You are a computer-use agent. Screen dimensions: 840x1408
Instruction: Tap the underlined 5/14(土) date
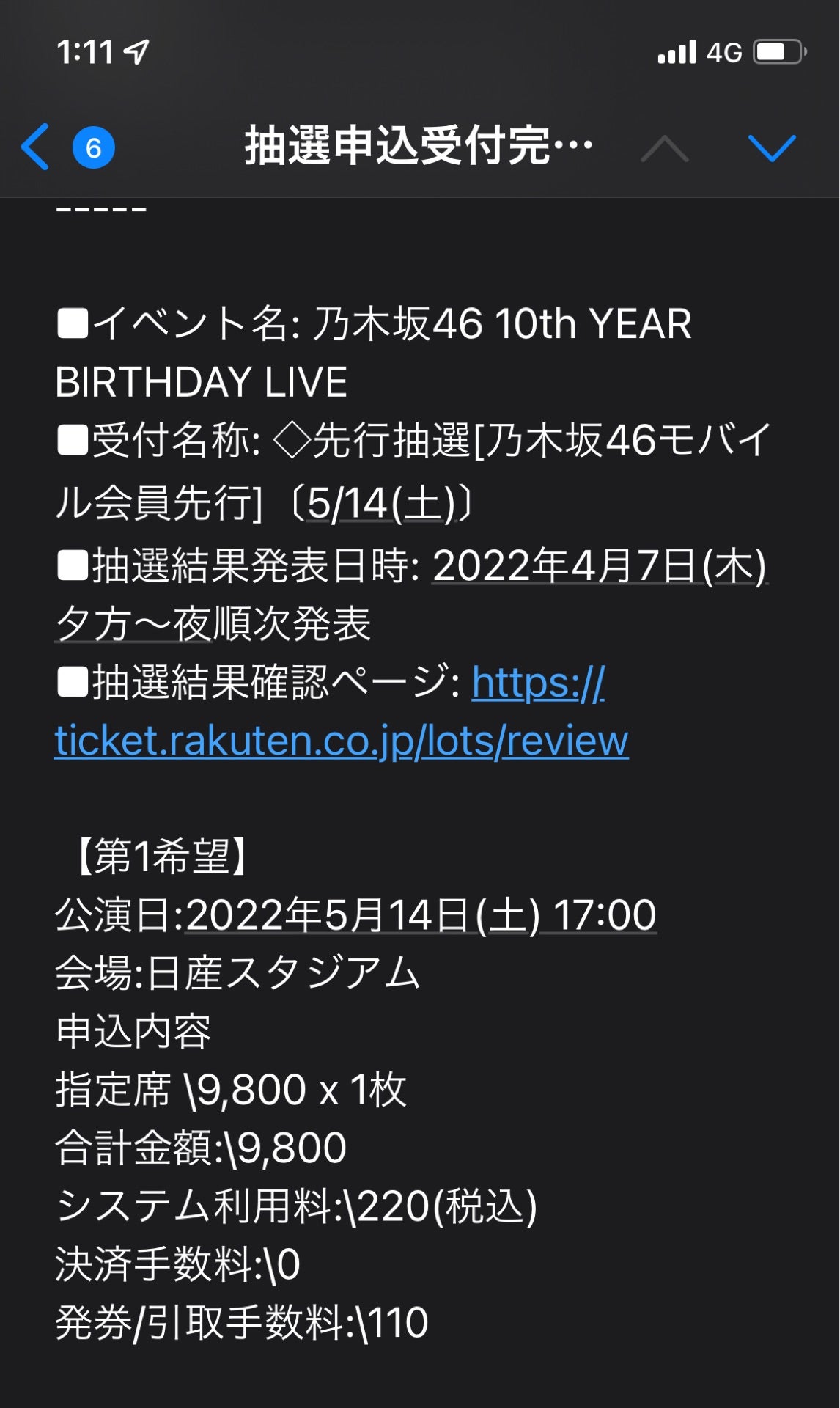pos(381,505)
